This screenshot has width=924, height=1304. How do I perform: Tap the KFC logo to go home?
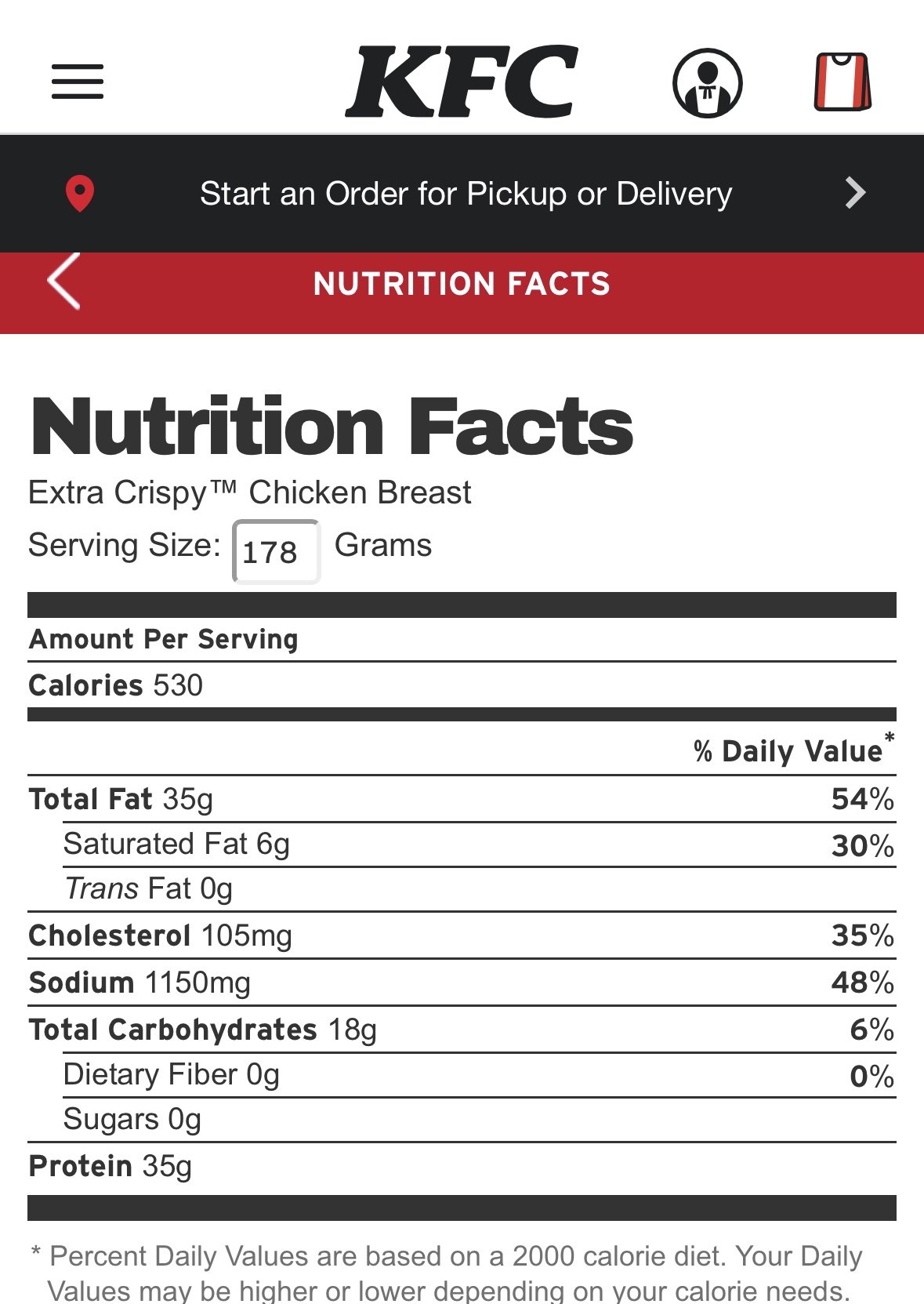coord(462,82)
